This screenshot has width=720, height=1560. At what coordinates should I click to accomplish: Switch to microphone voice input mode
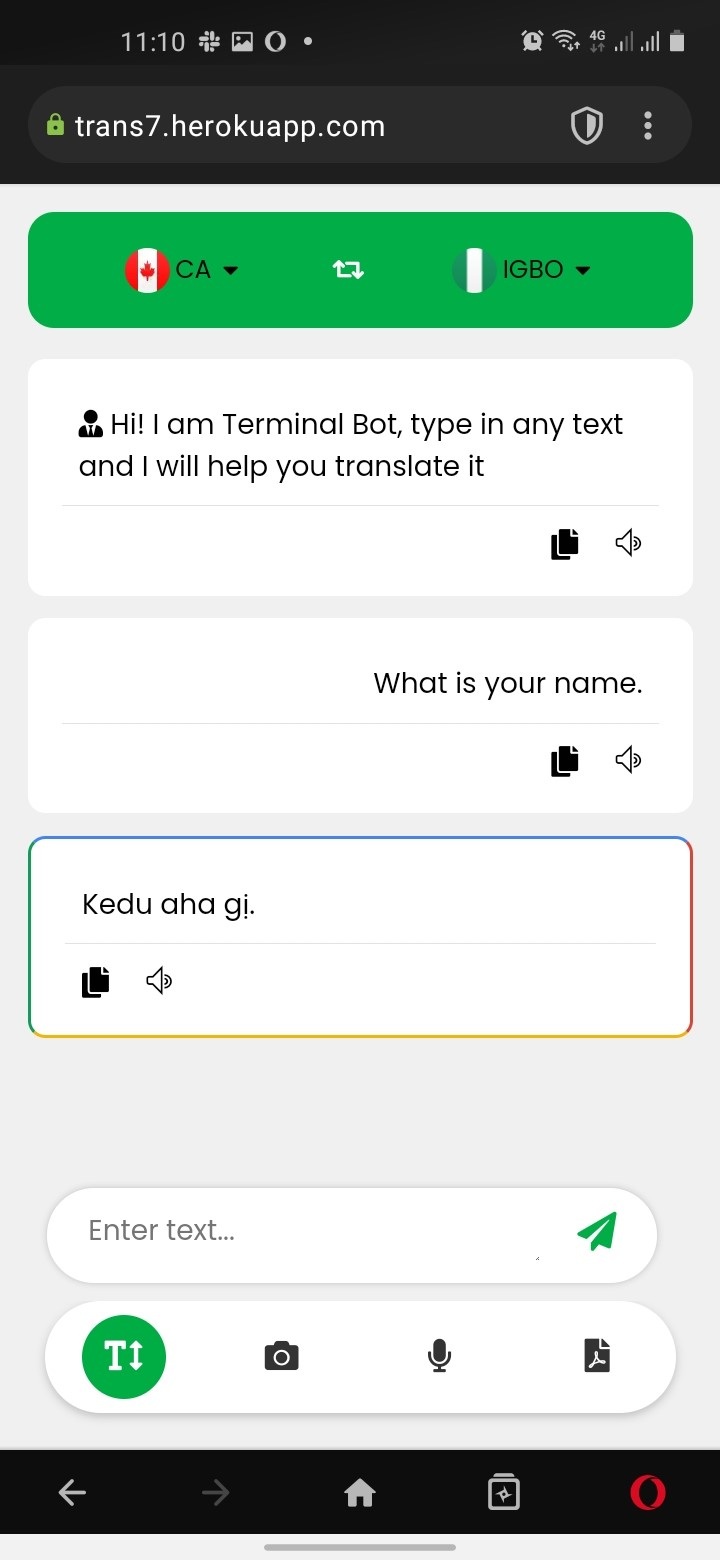(x=439, y=1357)
